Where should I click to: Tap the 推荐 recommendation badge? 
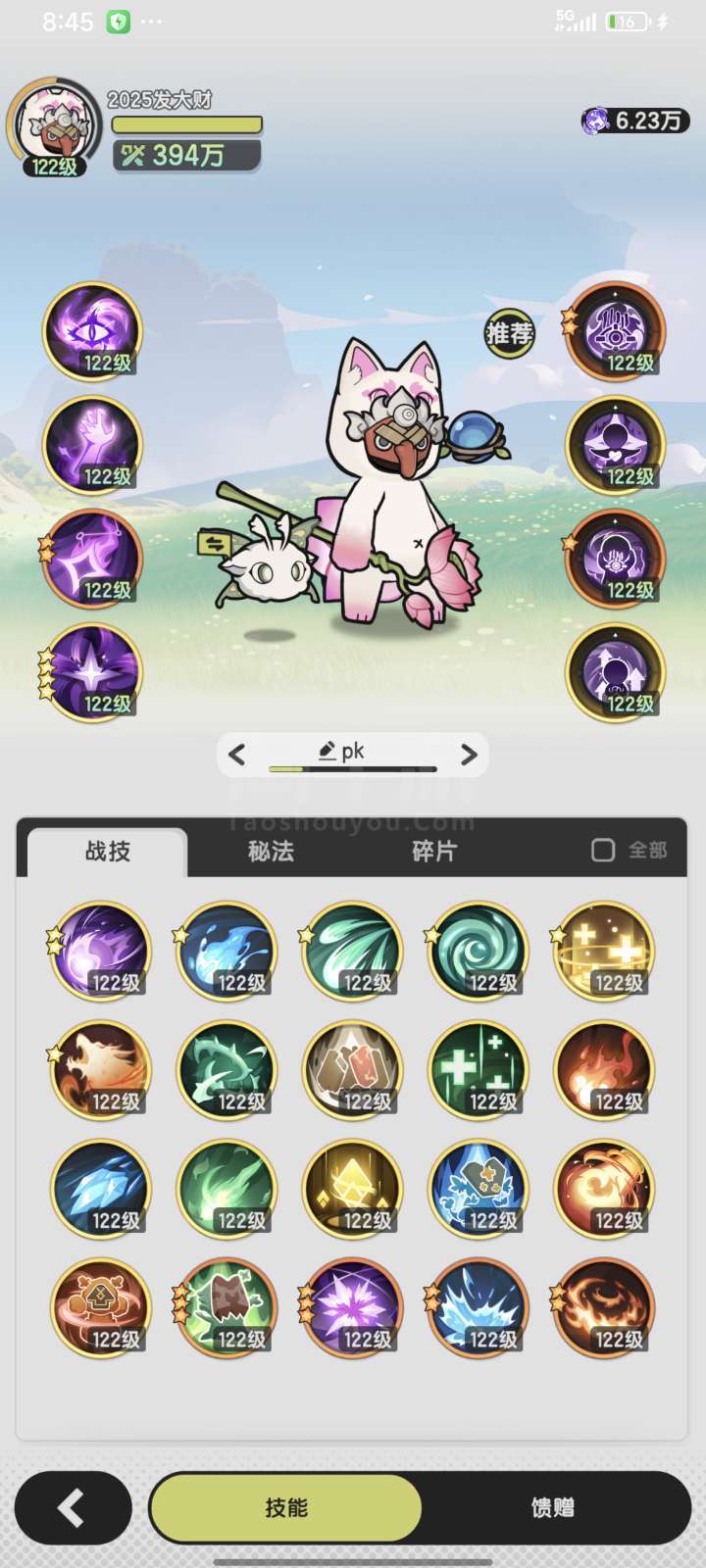[509, 334]
